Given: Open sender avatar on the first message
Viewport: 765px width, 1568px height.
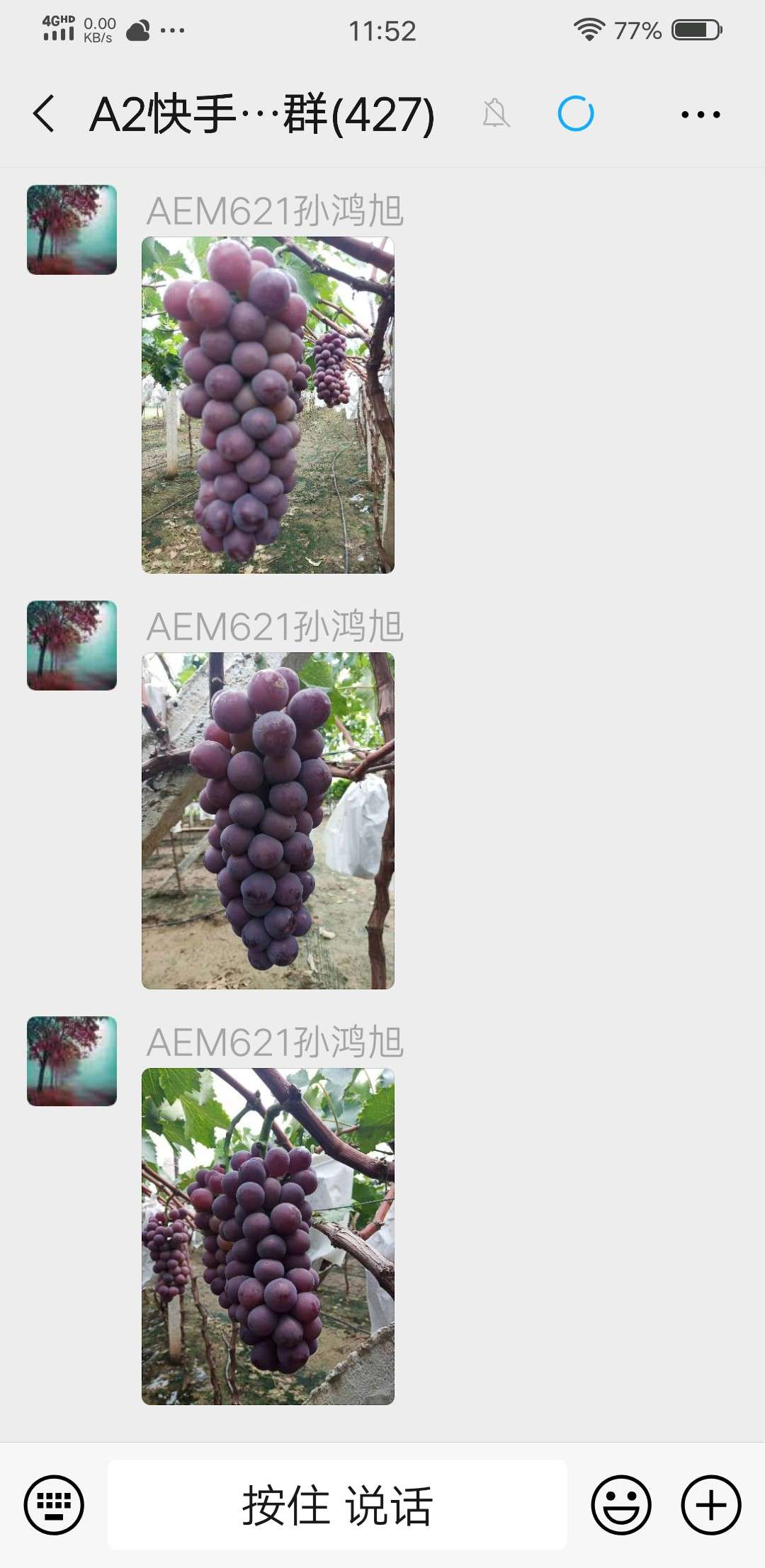Looking at the screenshot, I should (x=72, y=229).
